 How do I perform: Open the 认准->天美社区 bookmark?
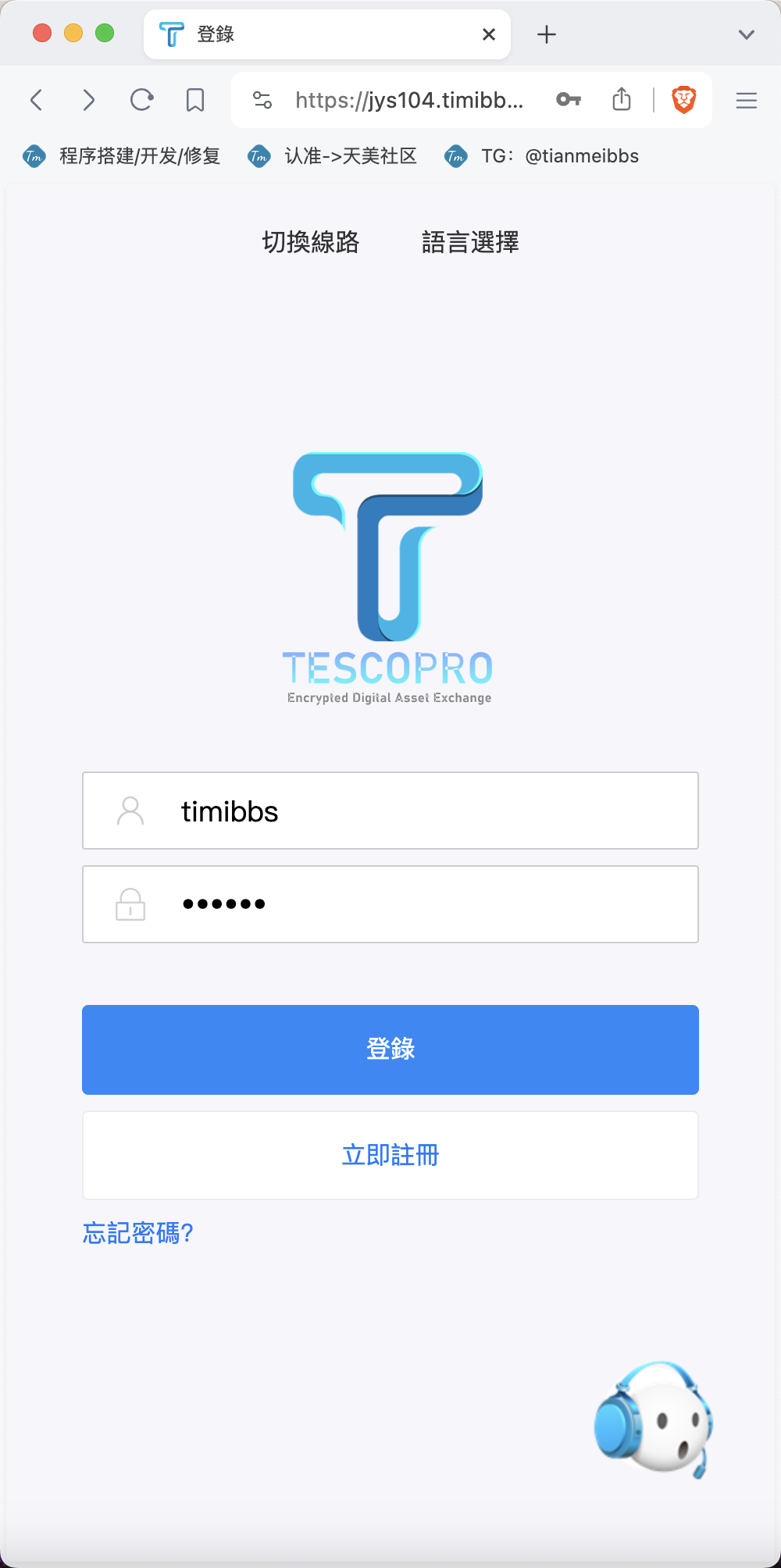tap(332, 156)
